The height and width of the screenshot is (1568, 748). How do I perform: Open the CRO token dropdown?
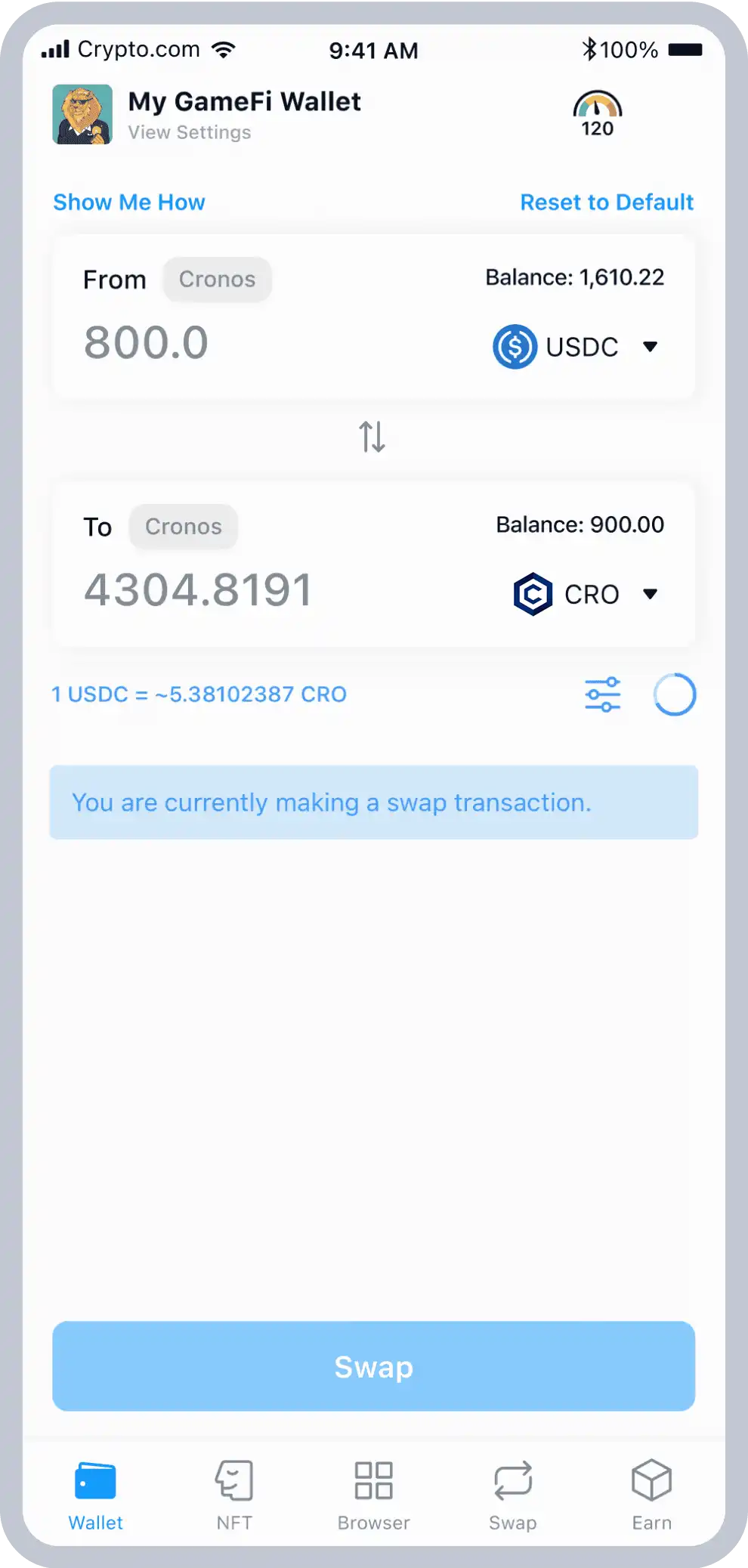point(586,594)
